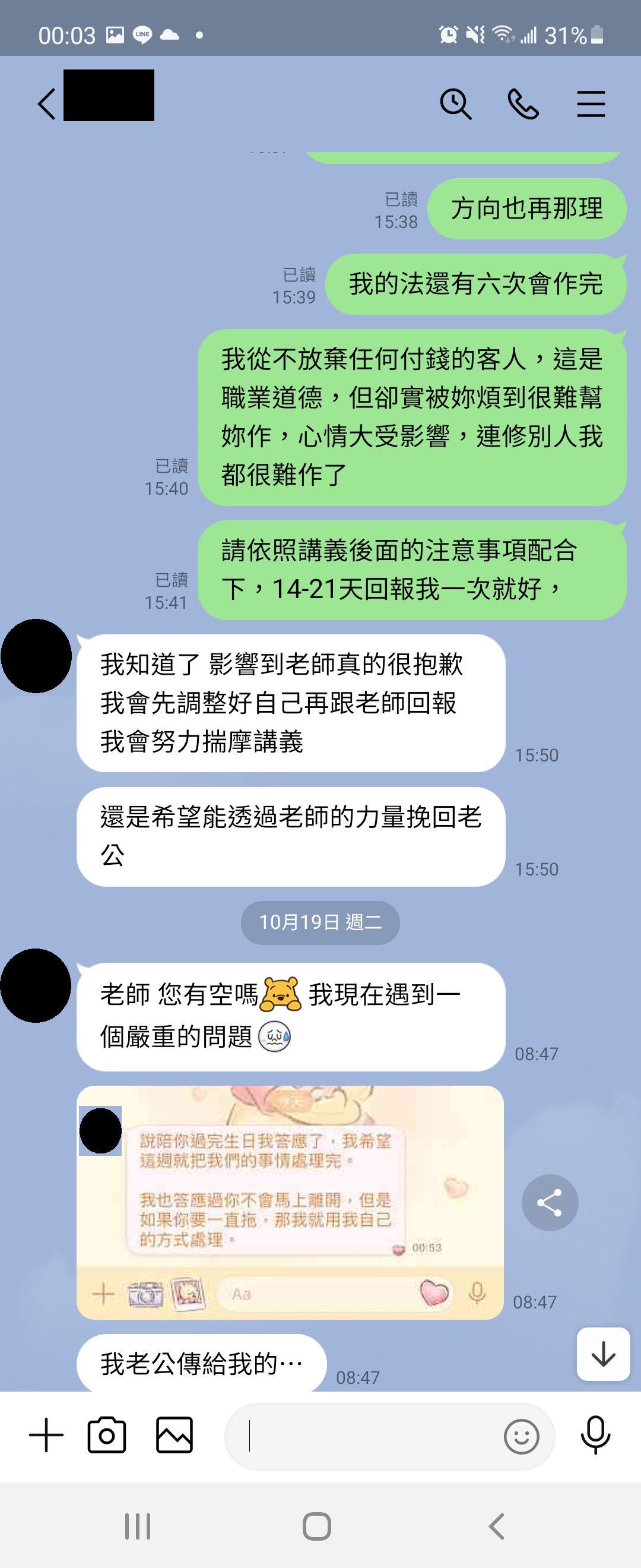Open the emoji and sticker picker

(x=521, y=1437)
